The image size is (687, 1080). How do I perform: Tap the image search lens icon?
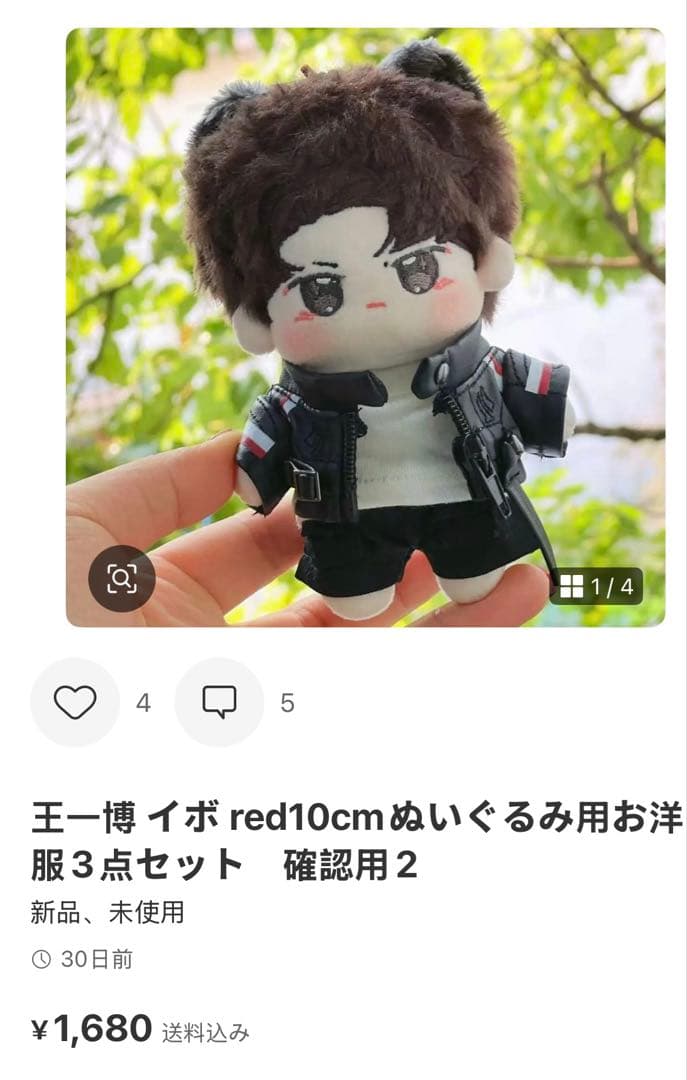click(122, 578)
